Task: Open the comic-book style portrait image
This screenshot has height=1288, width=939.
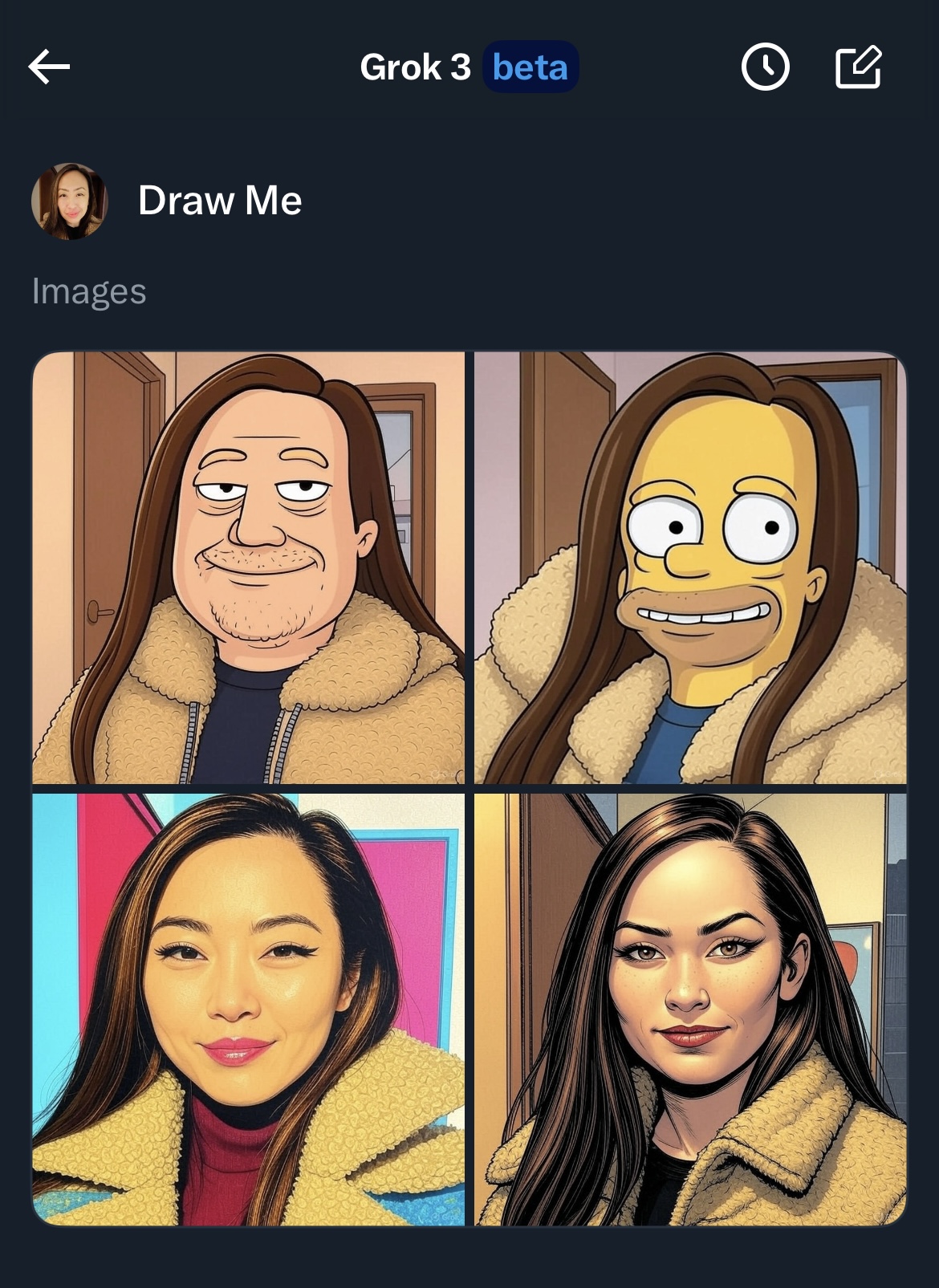Action: click(x=690, y=1009)
